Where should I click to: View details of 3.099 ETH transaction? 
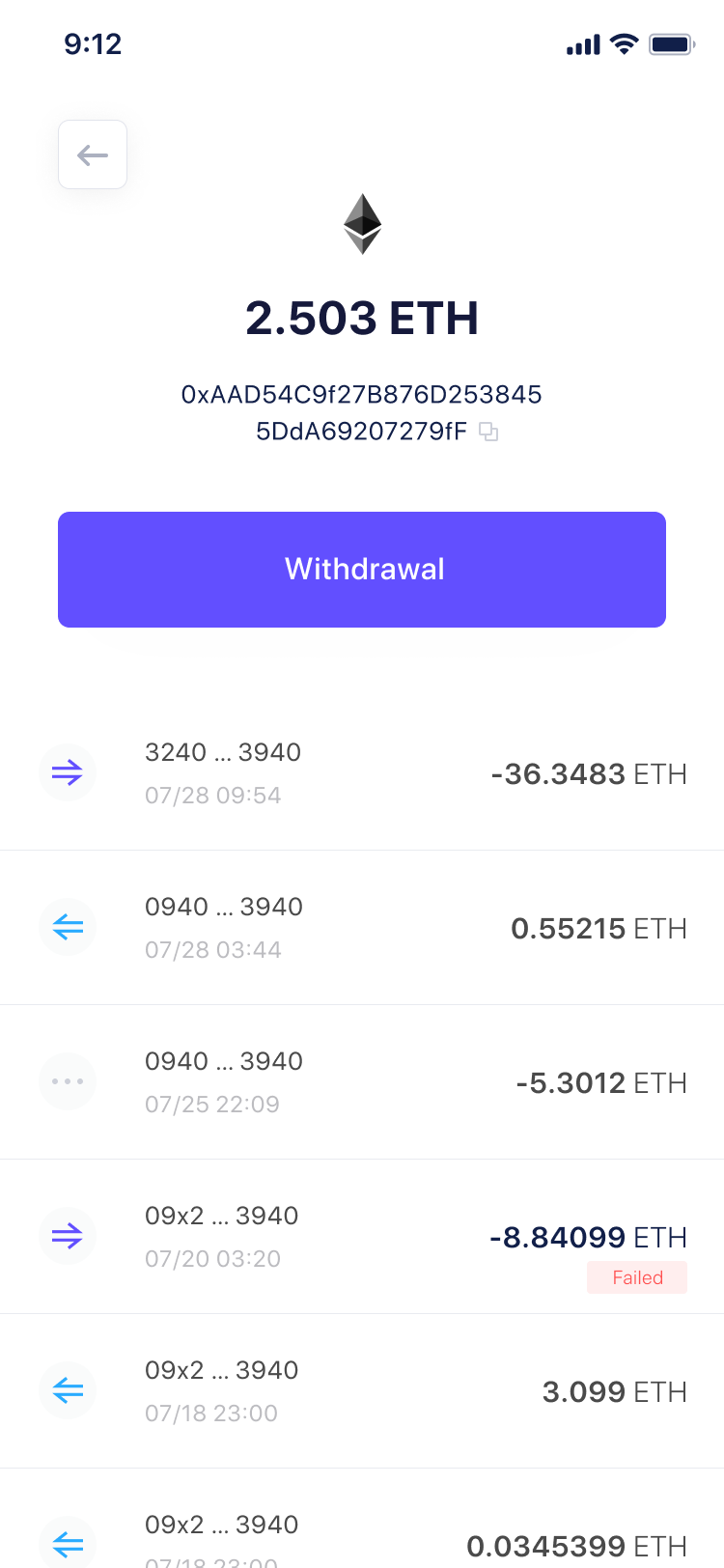point(362,1391)
